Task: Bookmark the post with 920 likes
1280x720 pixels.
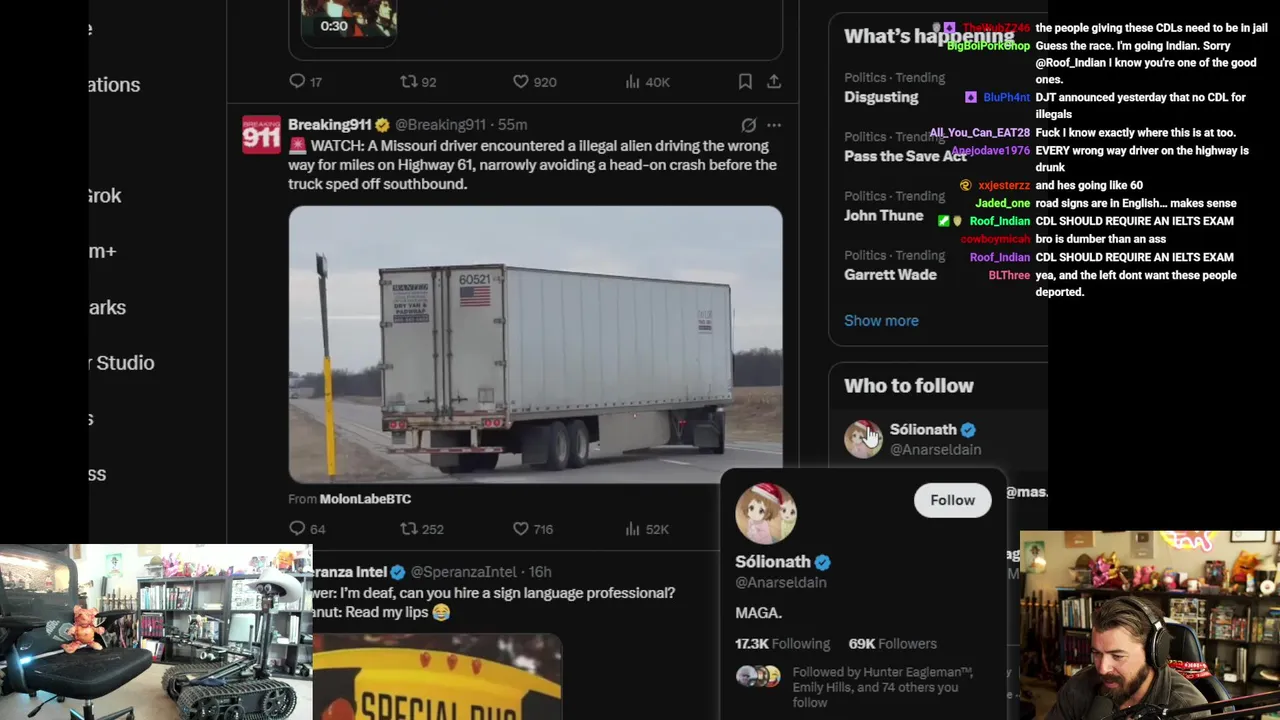Action: pos(745,82)
